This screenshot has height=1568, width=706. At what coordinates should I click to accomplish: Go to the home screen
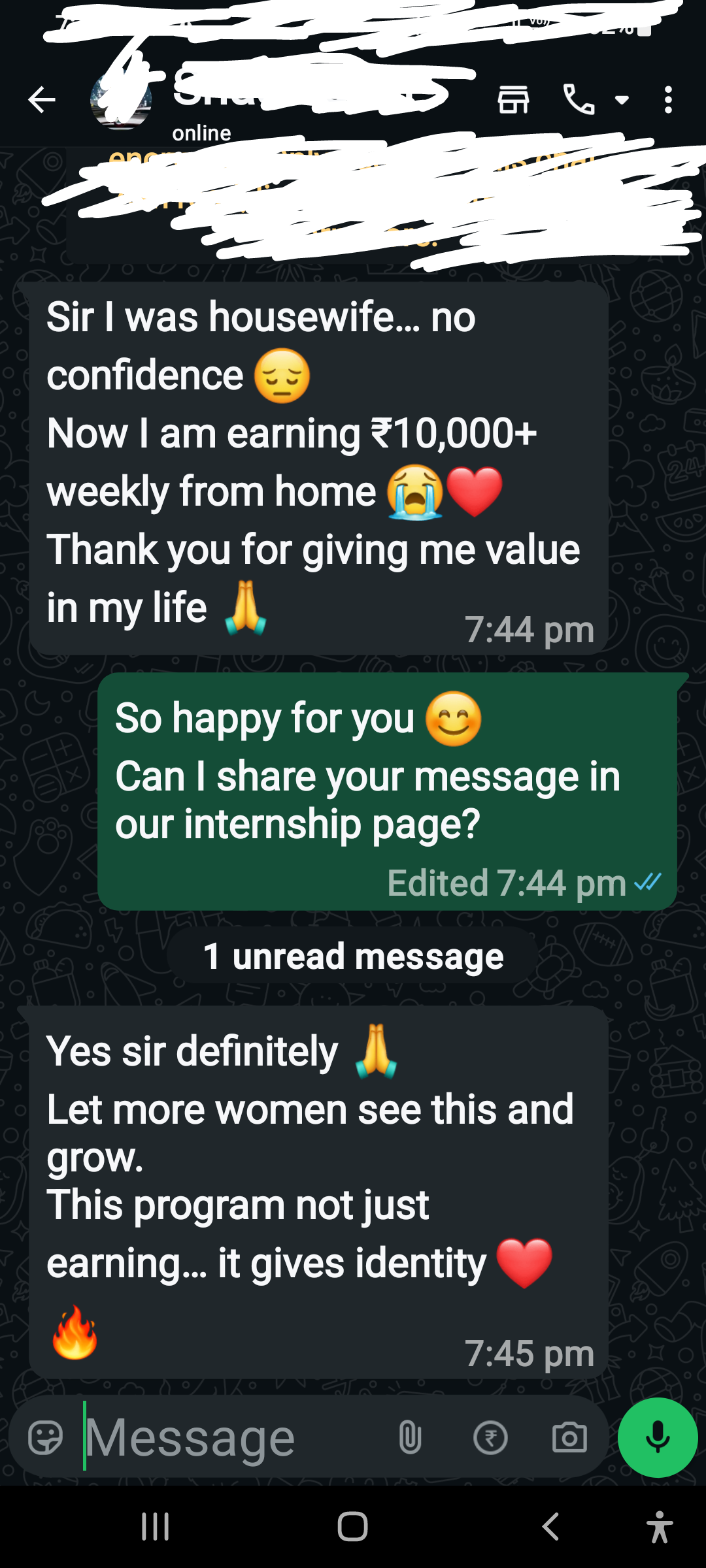tap(352, 1527)
